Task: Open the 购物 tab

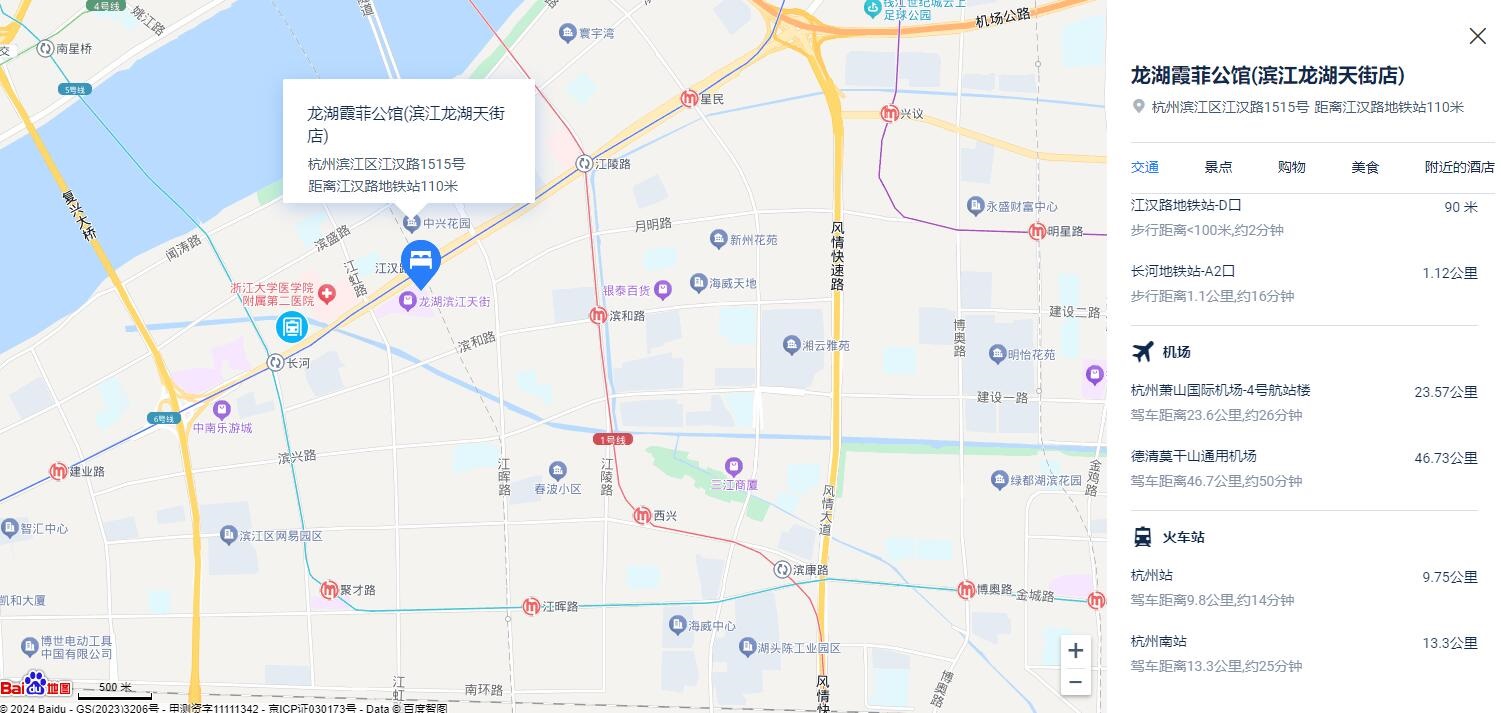Action: 1291,167
